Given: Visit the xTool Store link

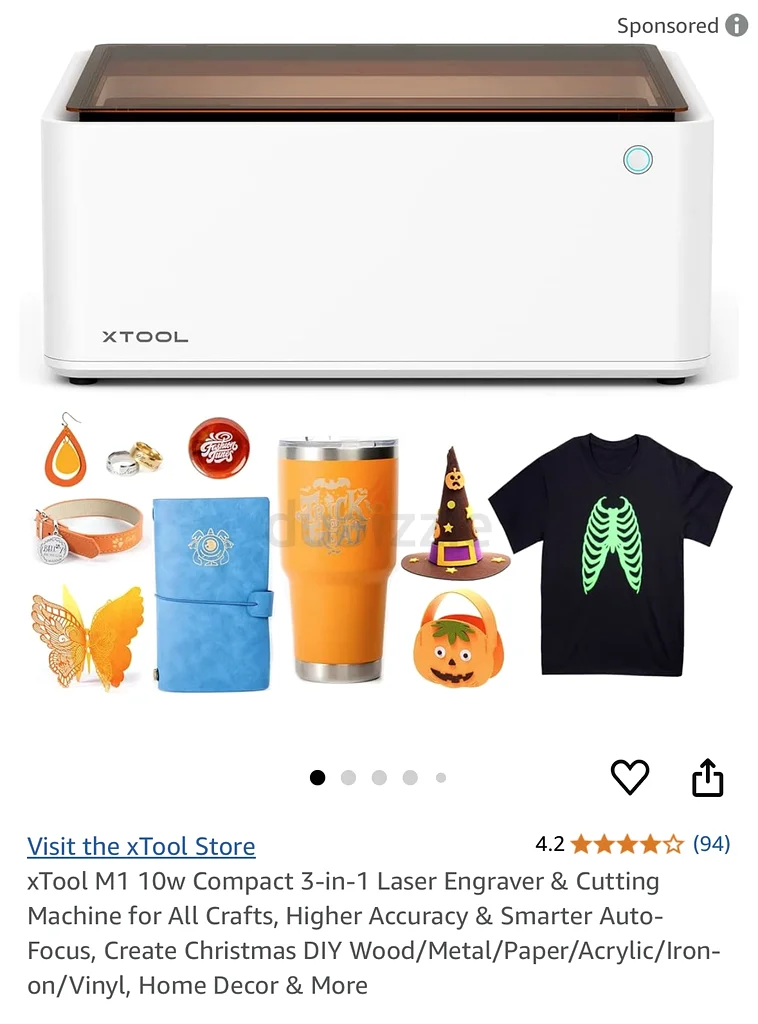Looking at the screenshot, I should [141, 846].
